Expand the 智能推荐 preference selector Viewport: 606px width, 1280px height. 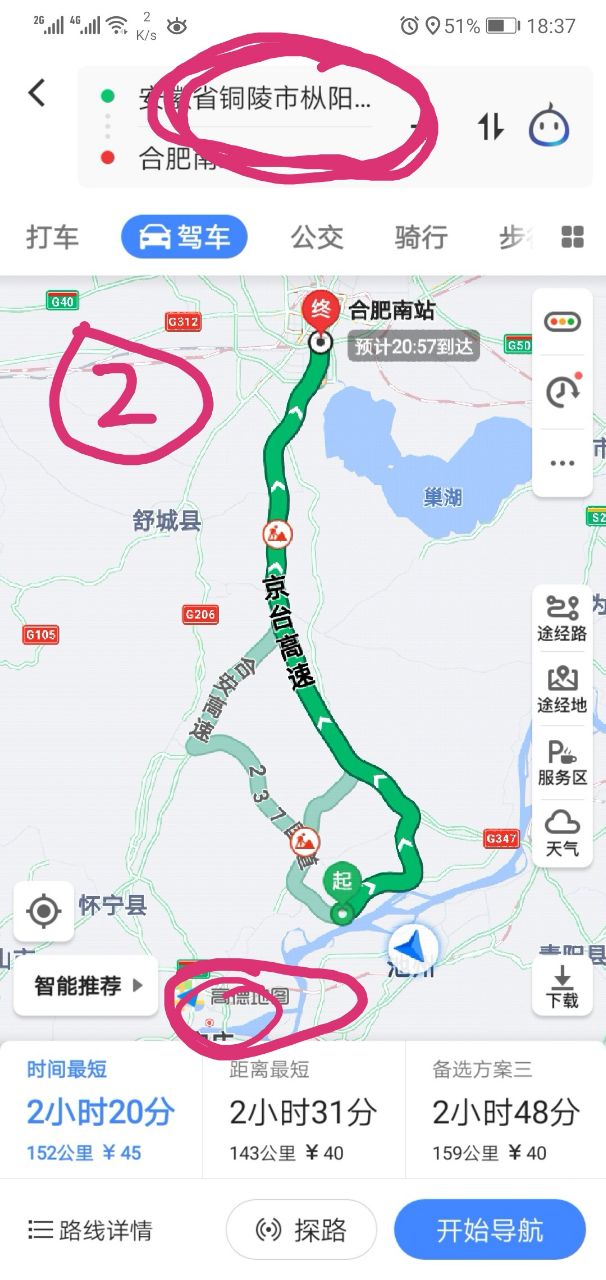tap(87, 986)
